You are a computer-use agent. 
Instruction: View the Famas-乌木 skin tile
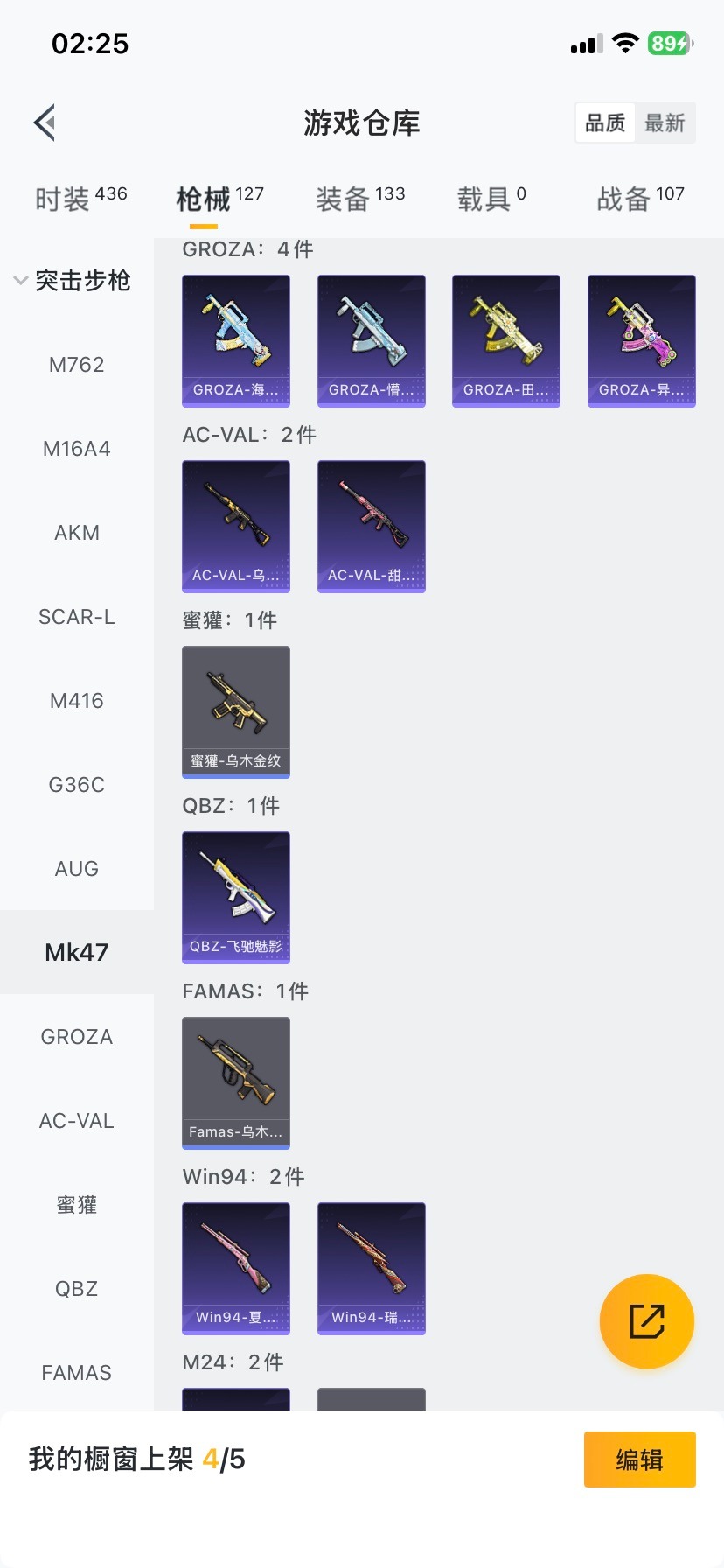click(x=236, y=1082)
